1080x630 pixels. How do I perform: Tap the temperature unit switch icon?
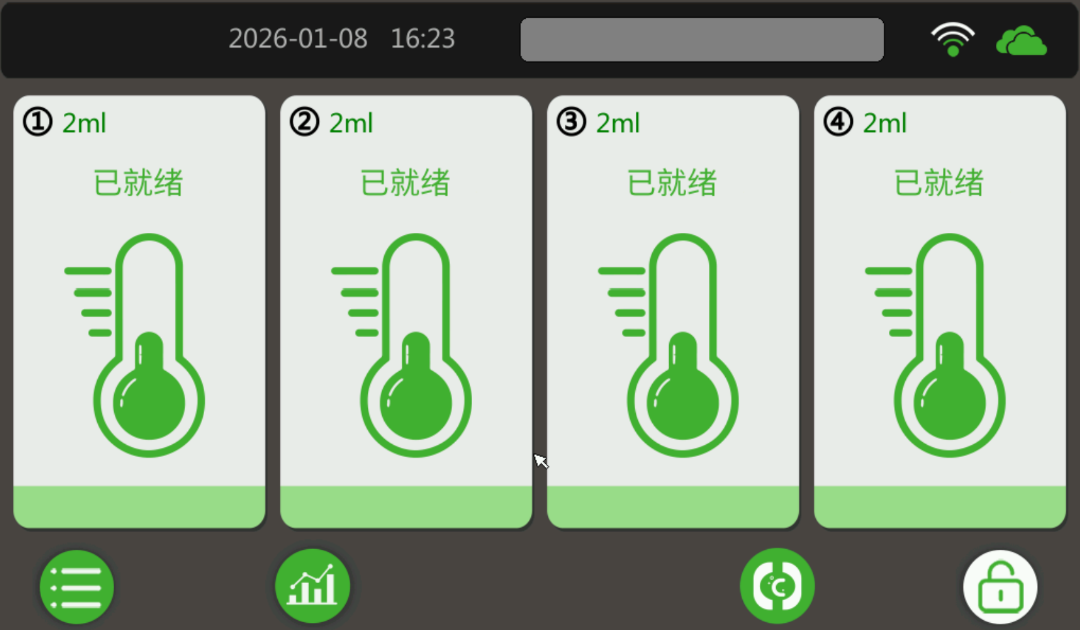coord(777,587)
